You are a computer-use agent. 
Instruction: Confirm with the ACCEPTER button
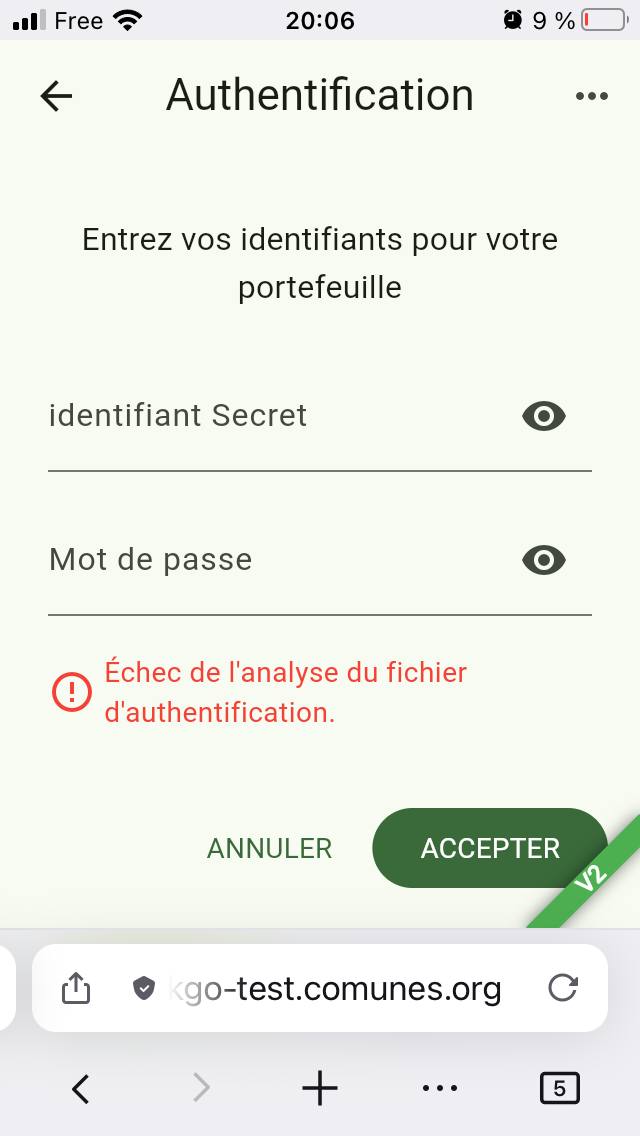(x=489, y=848)
